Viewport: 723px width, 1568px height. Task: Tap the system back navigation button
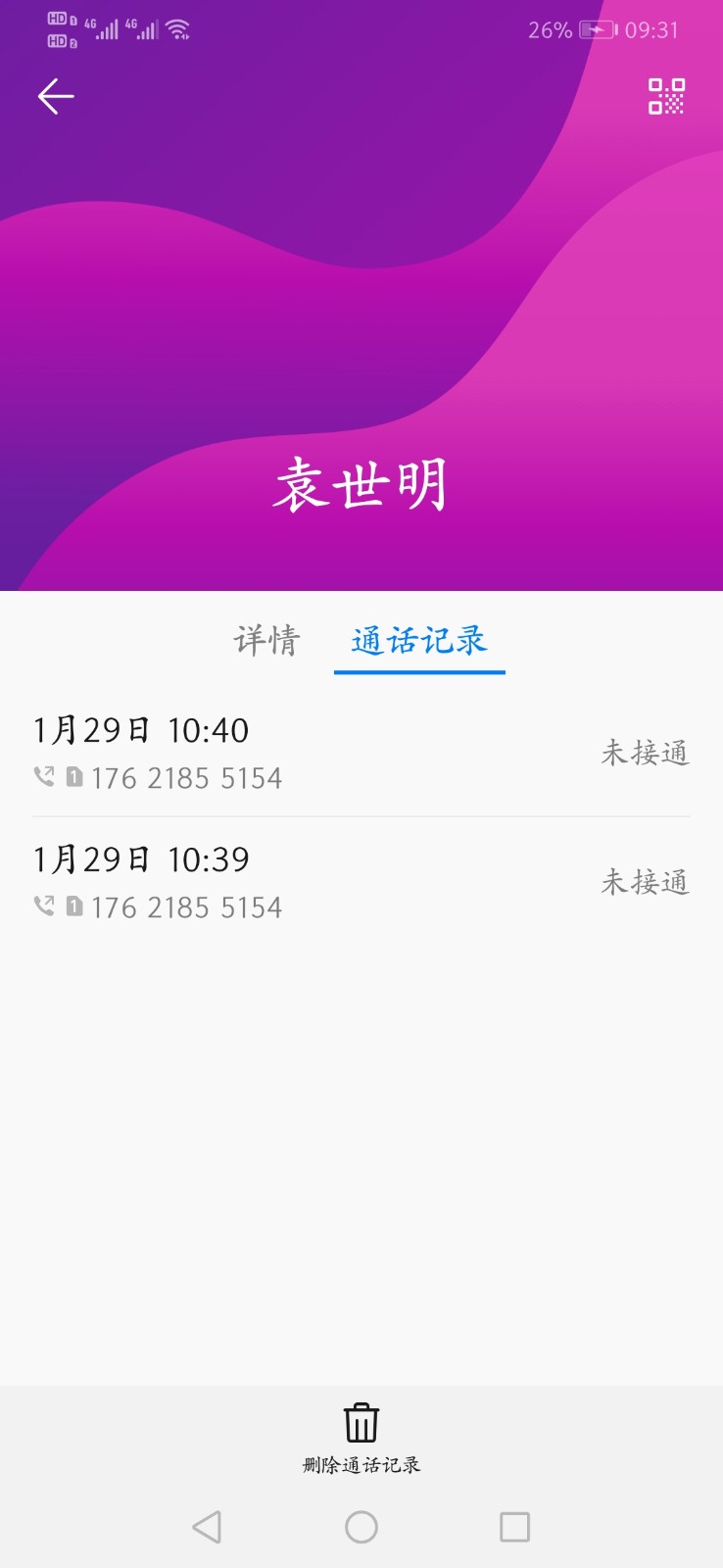click(x=207, y=1527)
